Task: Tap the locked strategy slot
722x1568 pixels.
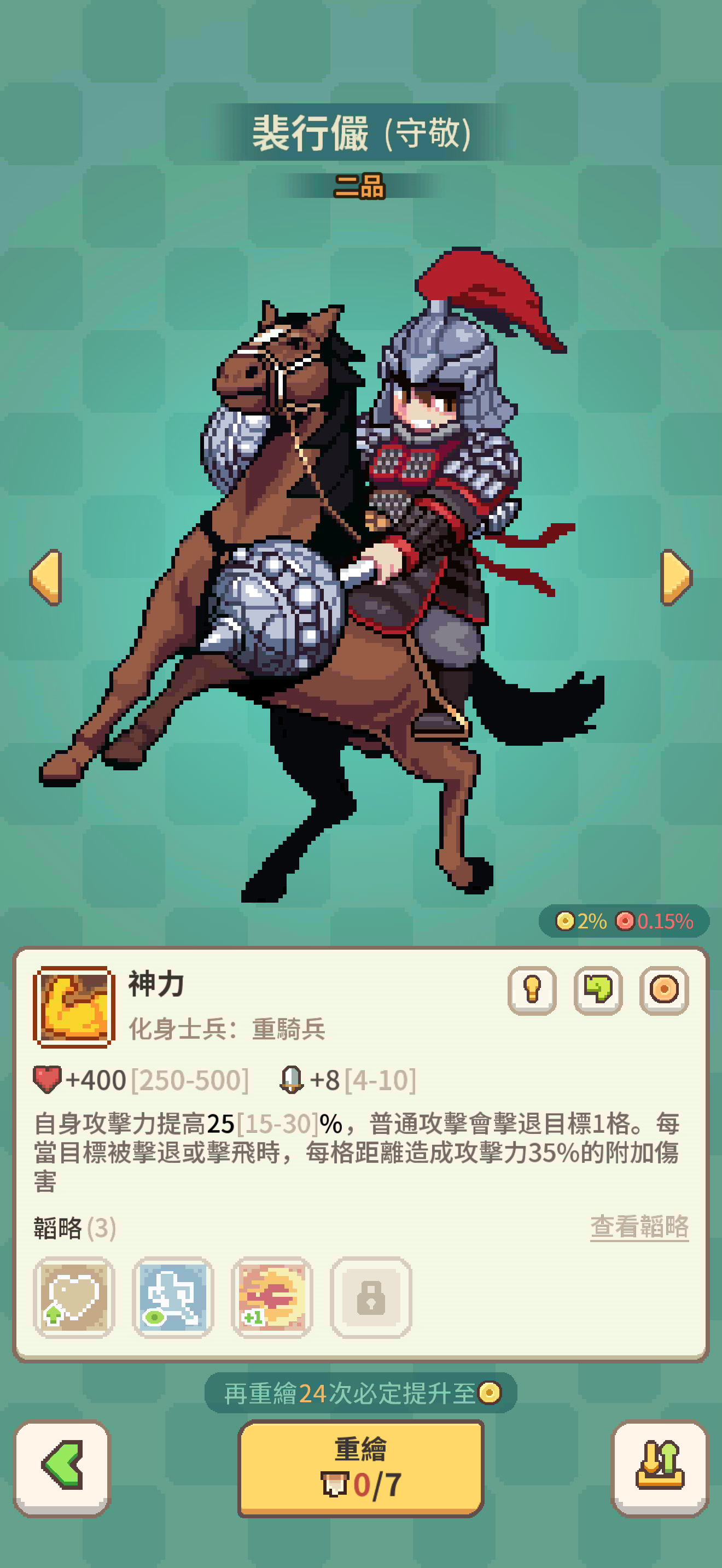Action: 371,1296
